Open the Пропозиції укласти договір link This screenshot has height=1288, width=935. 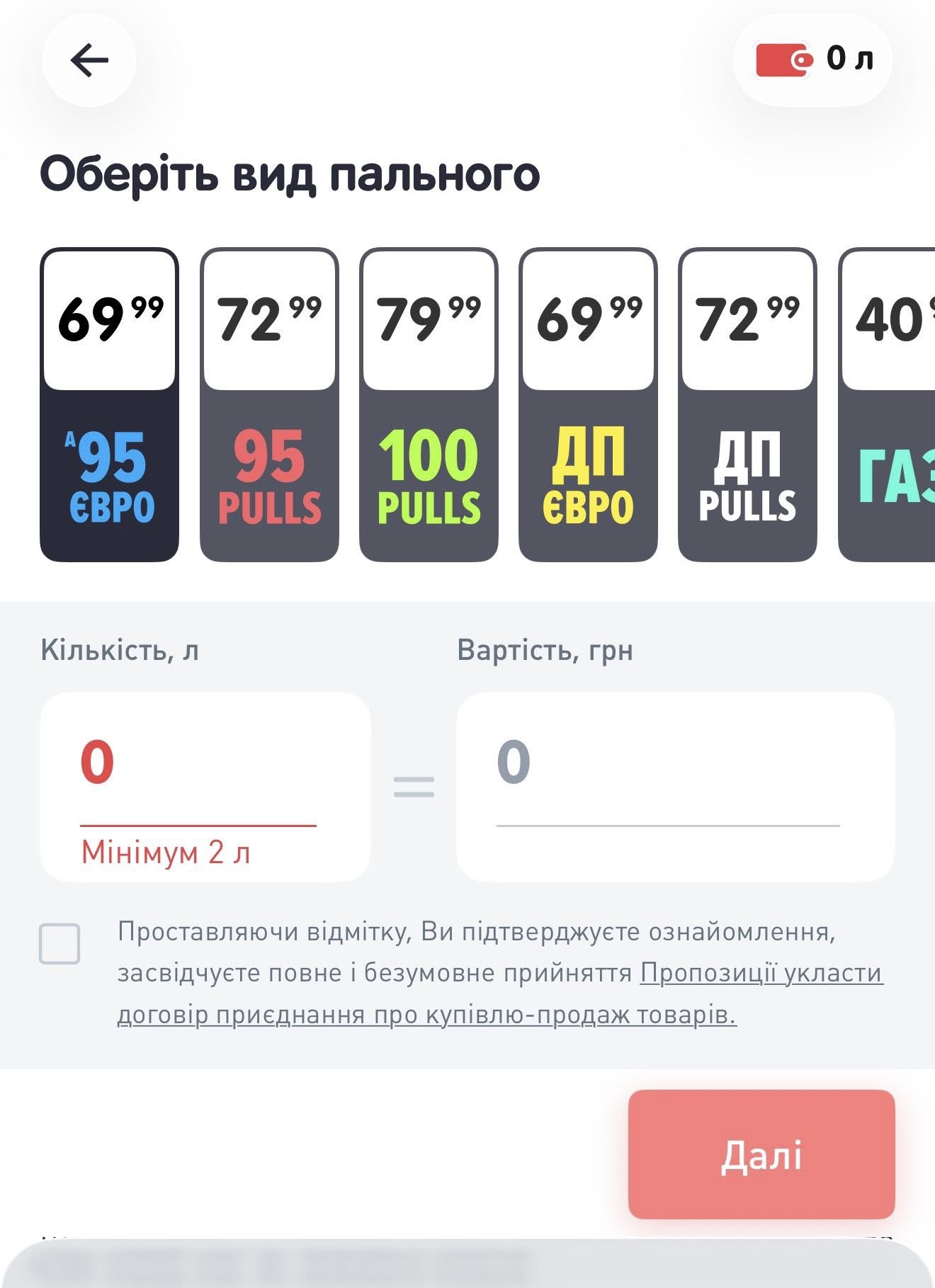(761, 974)
